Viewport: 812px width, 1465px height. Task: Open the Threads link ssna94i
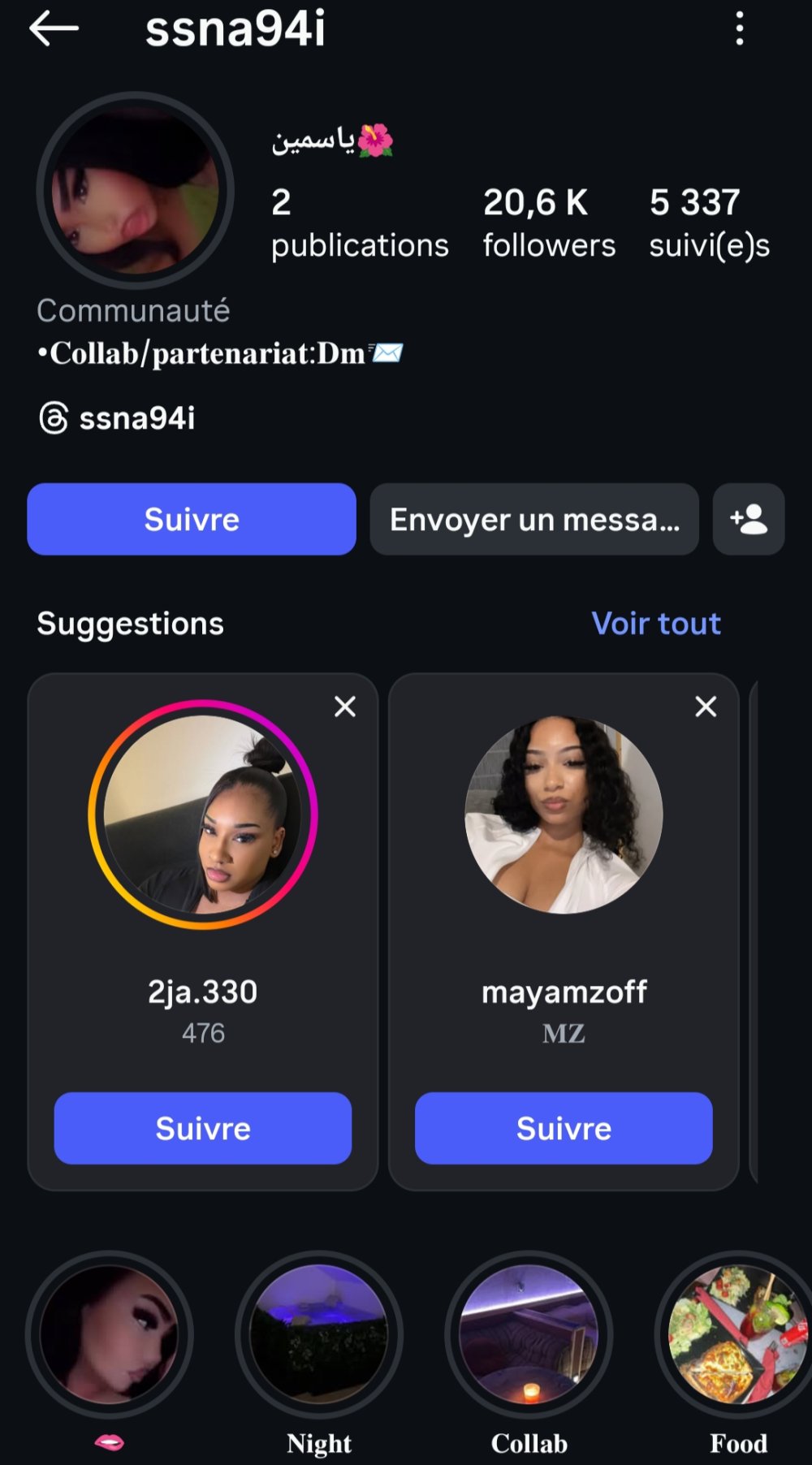(x=118, y=419)
